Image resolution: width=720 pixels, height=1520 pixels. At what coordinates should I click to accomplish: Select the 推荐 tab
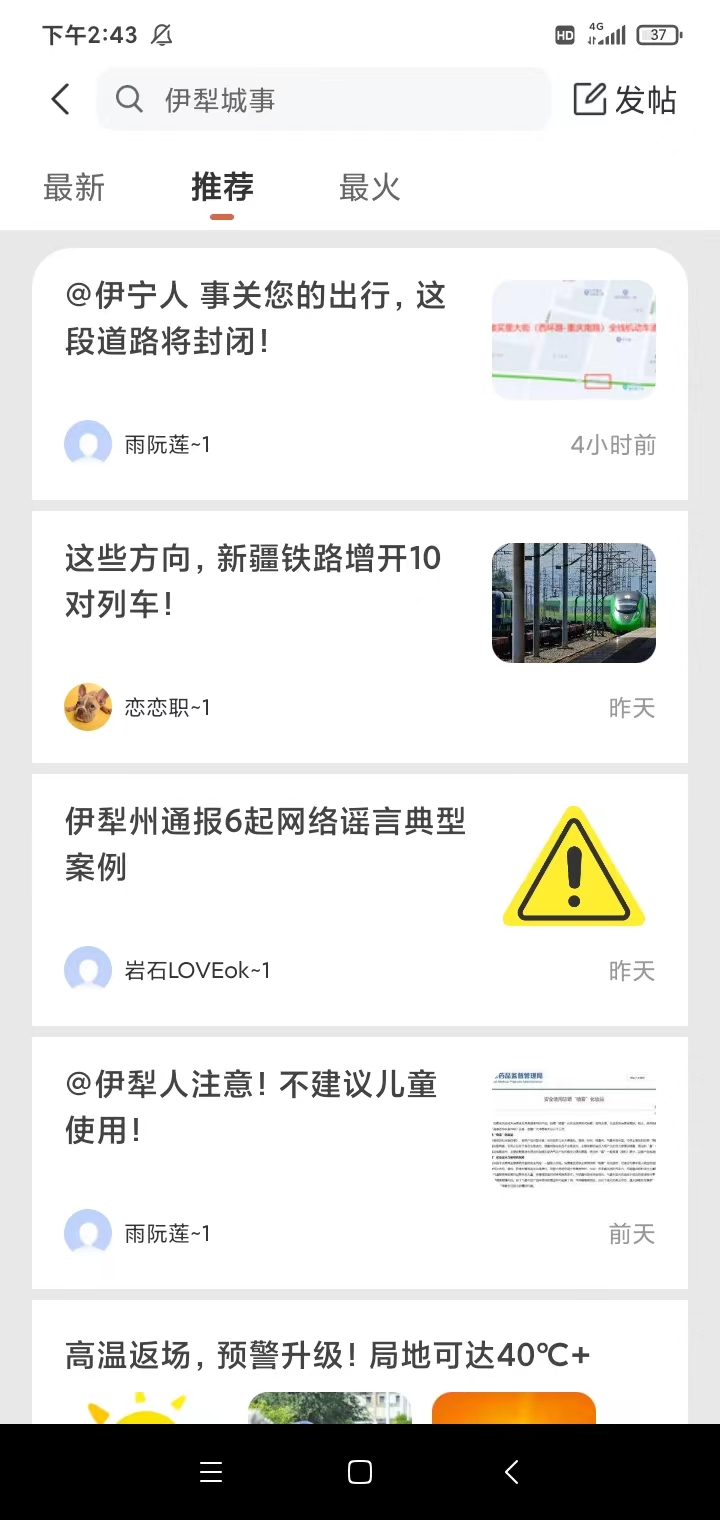pos(222,187)
